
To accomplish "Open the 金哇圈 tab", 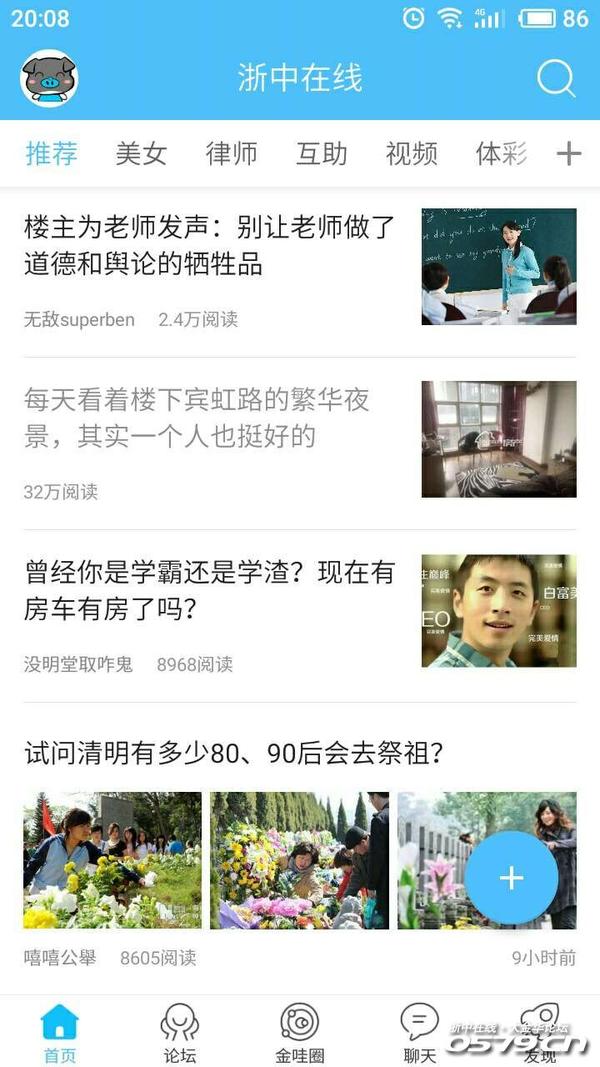I will coord(300,1033).
